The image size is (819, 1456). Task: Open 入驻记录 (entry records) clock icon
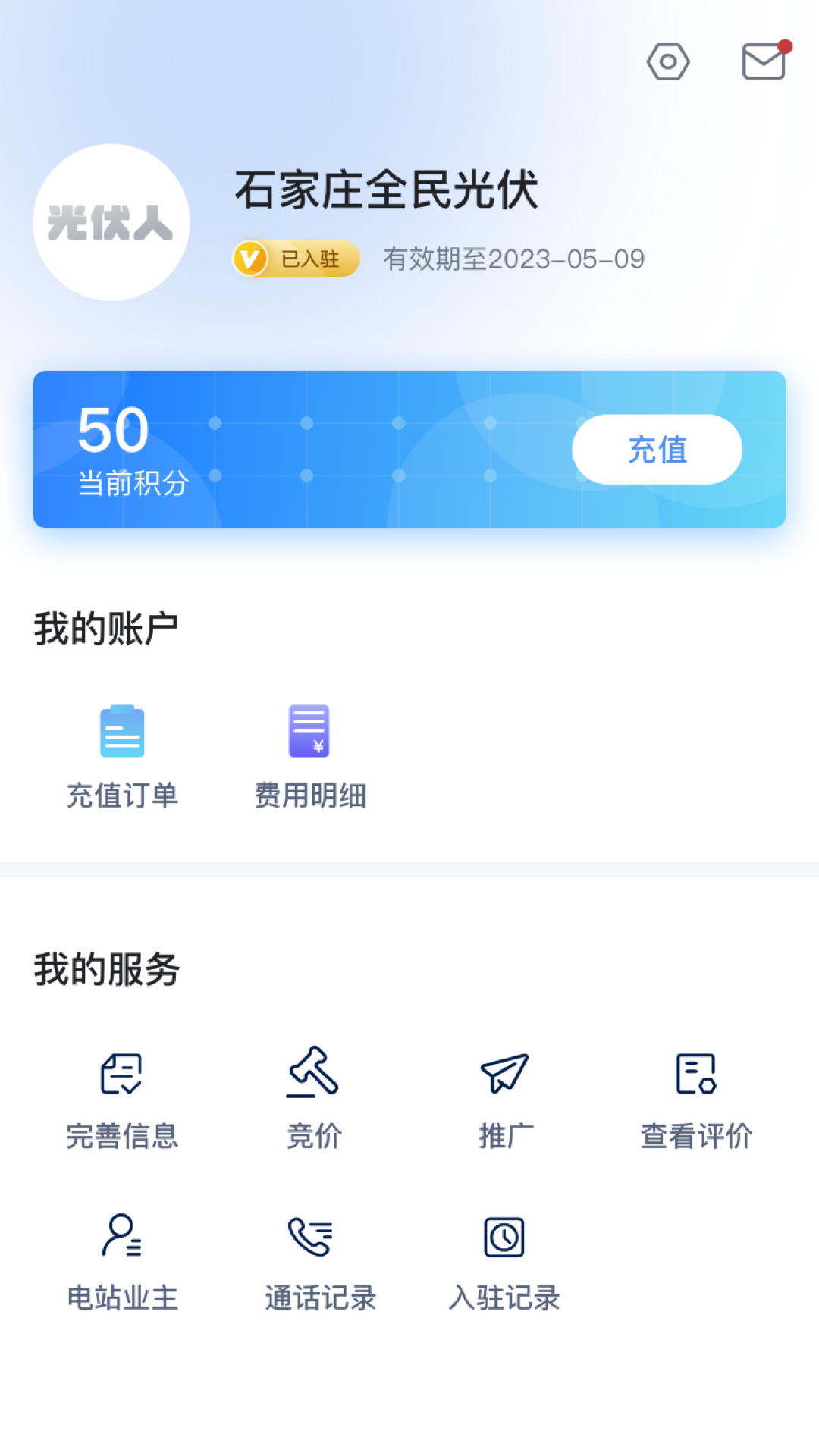[x=504, y=1234]
